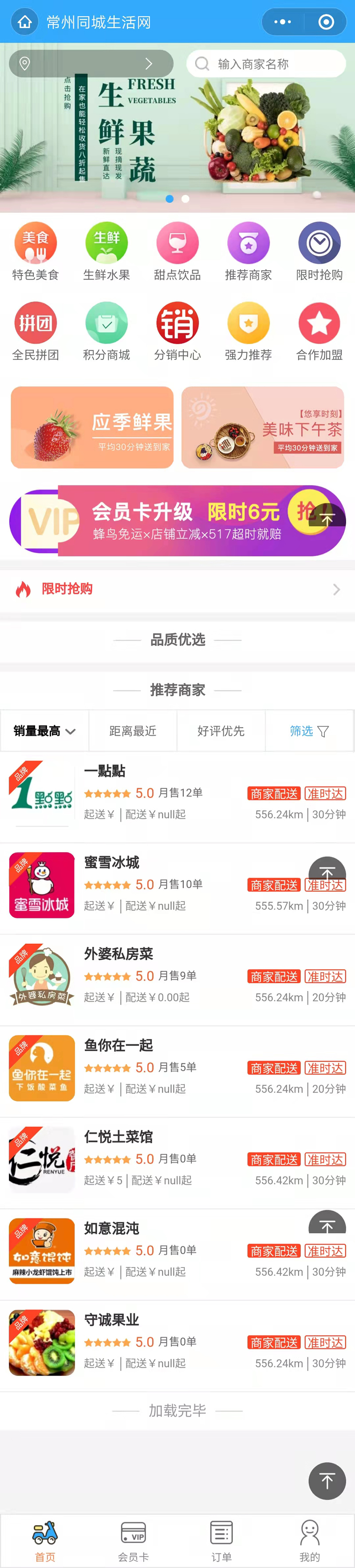Open 全民拼团 group buying
Image resolution: width=355 pixels, height=1568 pixels.
click(35, 331)
